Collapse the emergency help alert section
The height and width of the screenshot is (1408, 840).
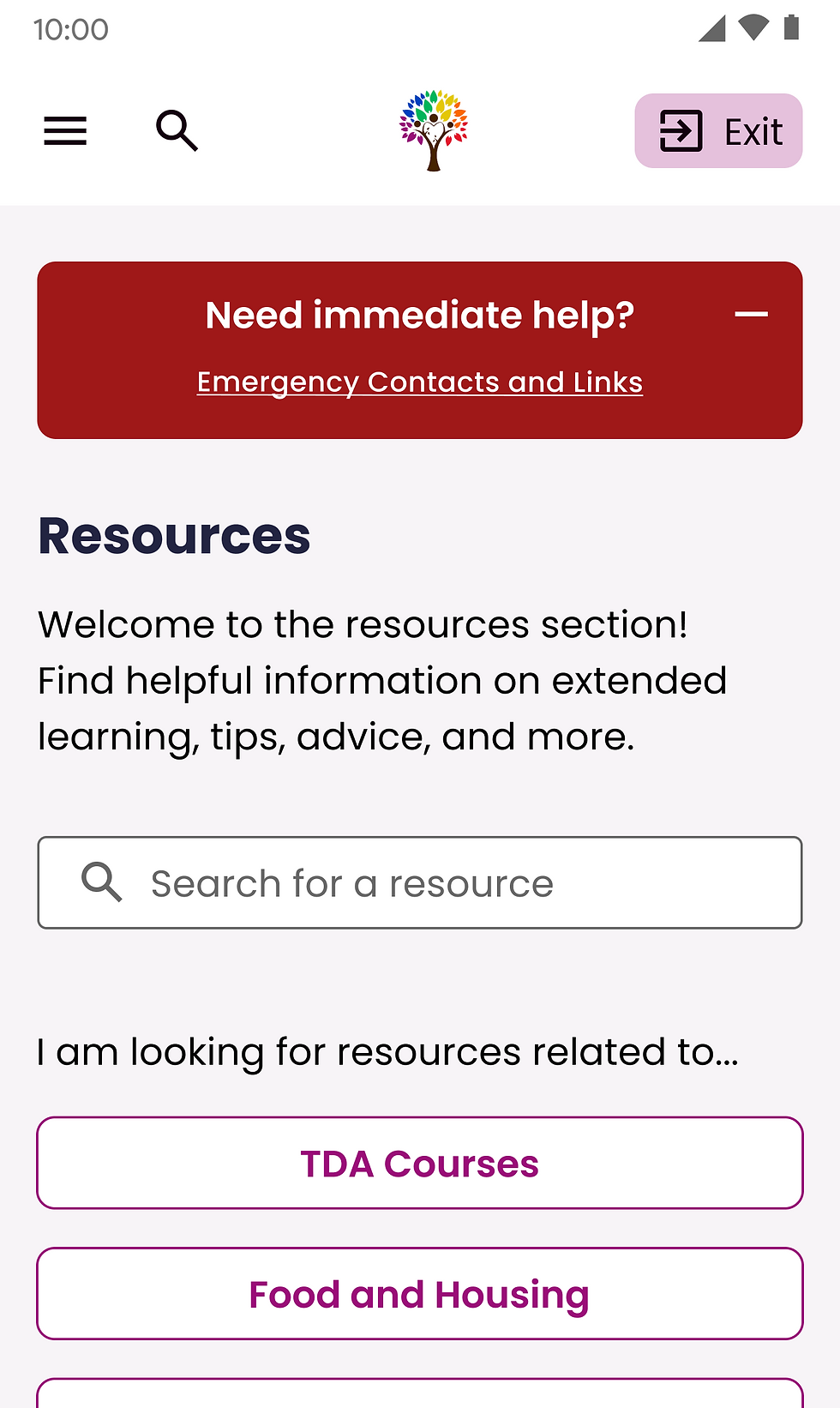pyautogui.click(x=753, y=315)
